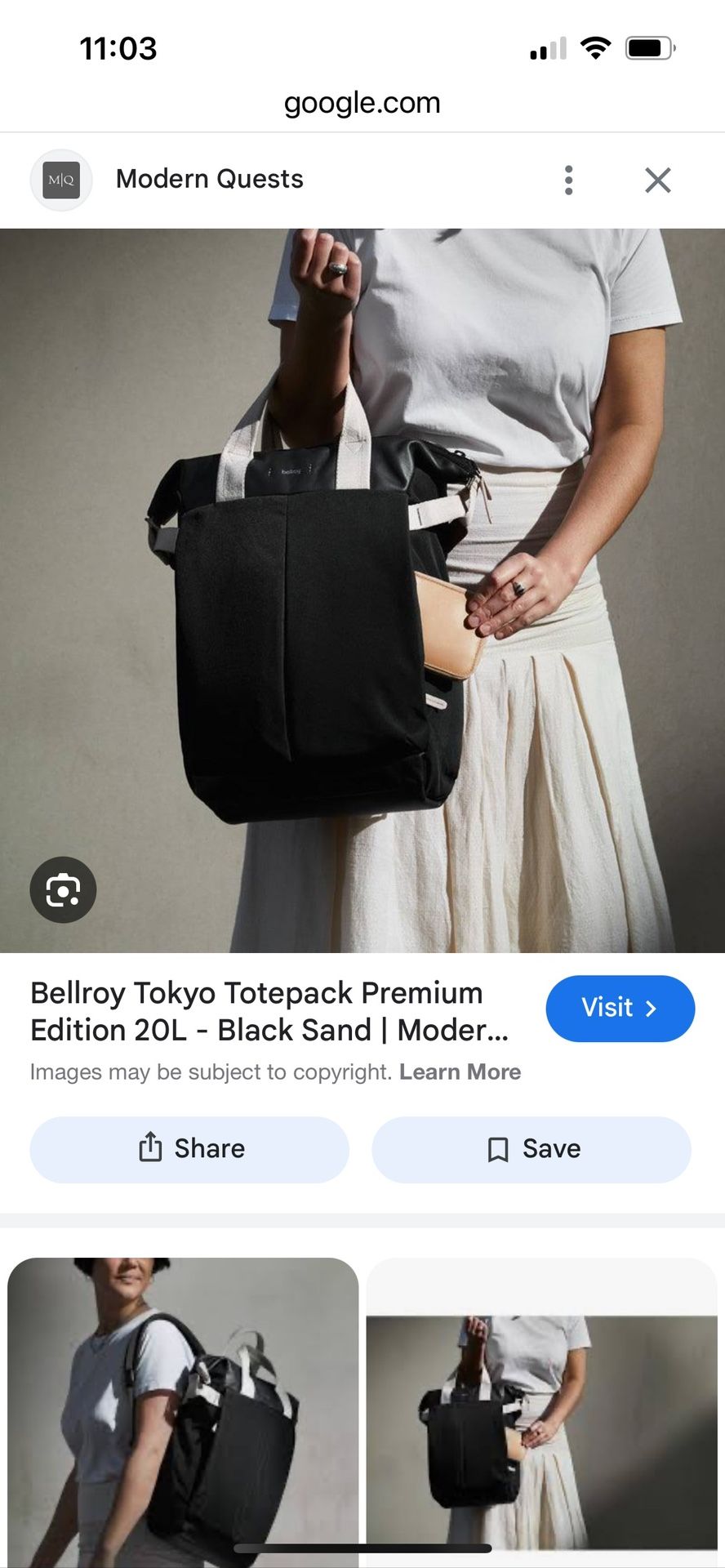Tap the bookmark icon on Save

pyautogui.click(x=499, y=1148)
